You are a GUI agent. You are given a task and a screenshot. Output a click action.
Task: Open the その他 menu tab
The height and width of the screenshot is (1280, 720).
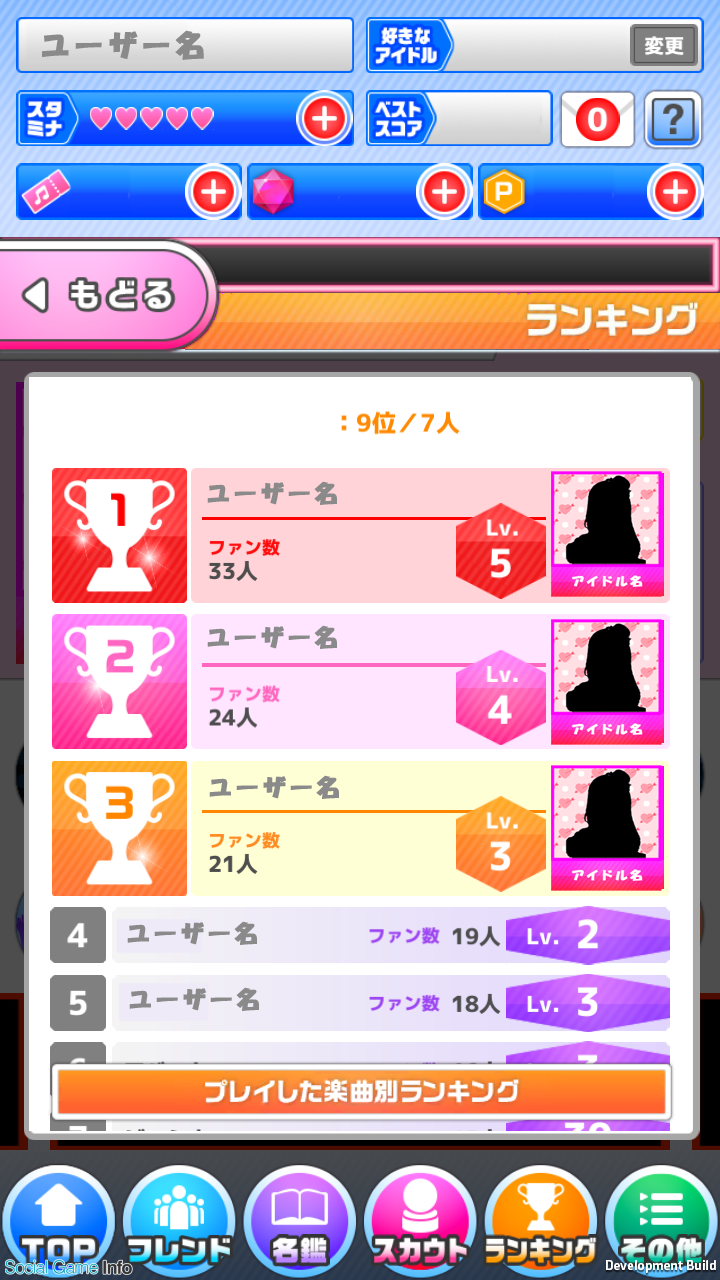tap(661, 1224)
